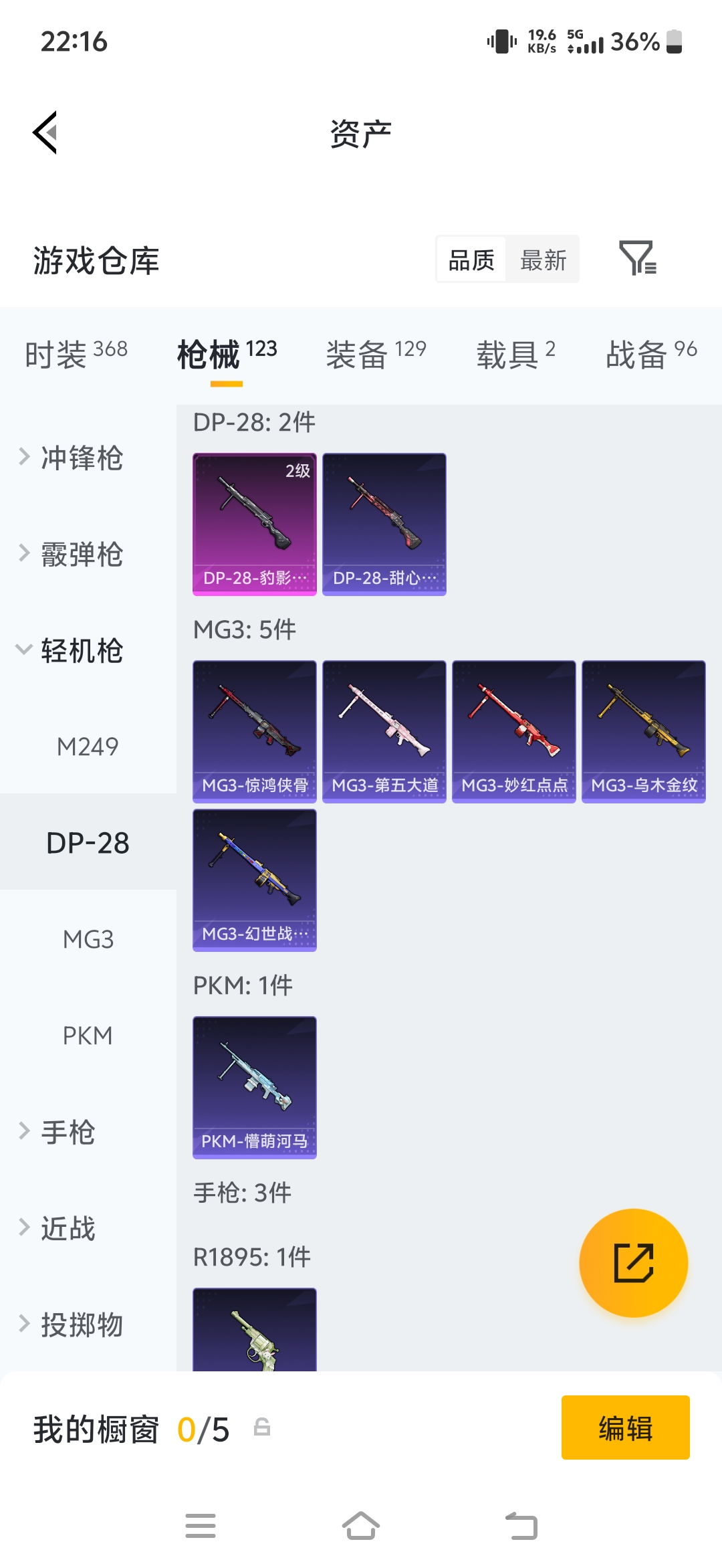
Task: Select M249 in the sidebar
Action: click(88, 747)
